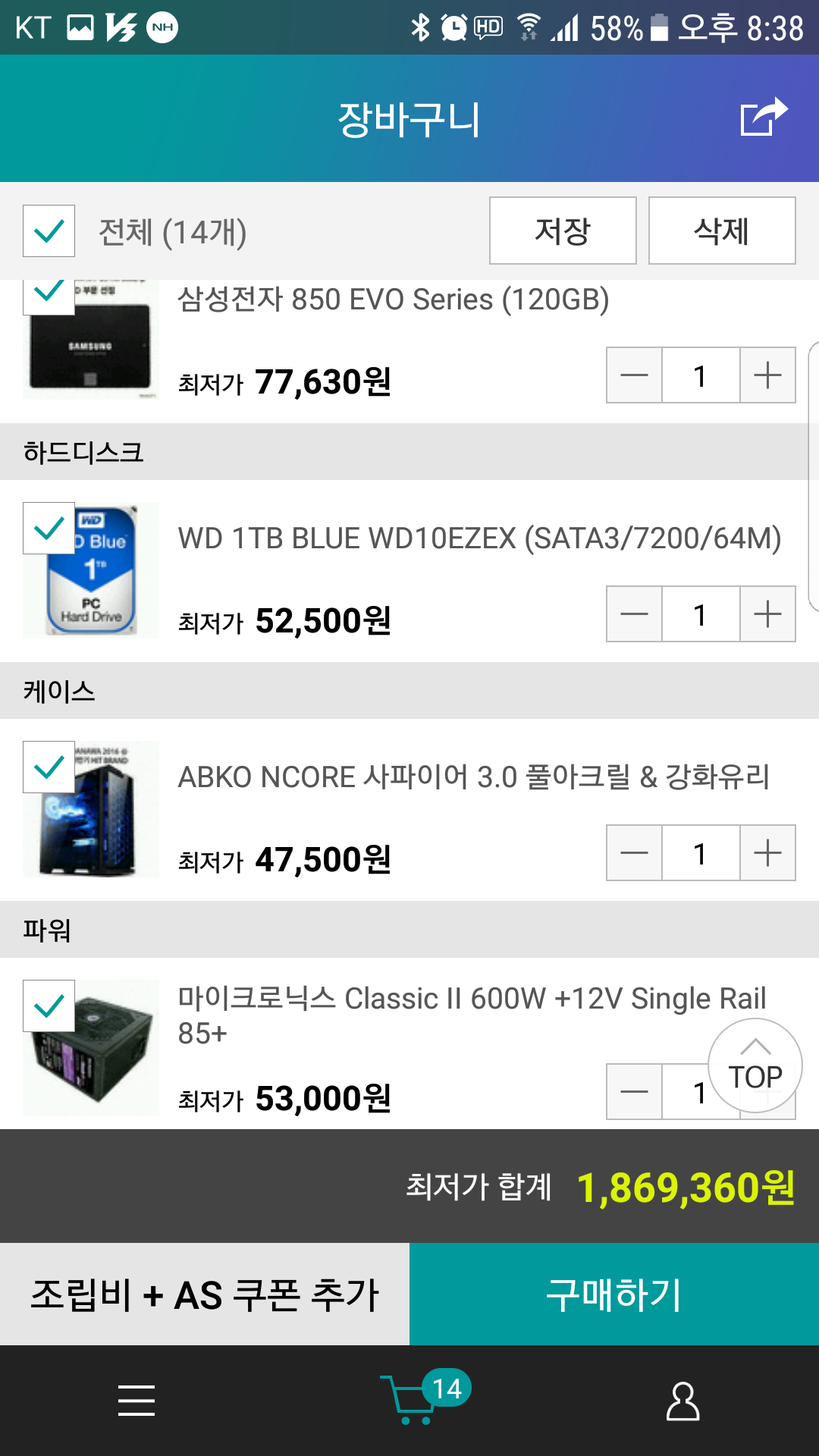Open the my account profile tab
Image resolution: width=819 pixels, height=1456 pixels.
pyautogui.click(x=682, y=1400)
